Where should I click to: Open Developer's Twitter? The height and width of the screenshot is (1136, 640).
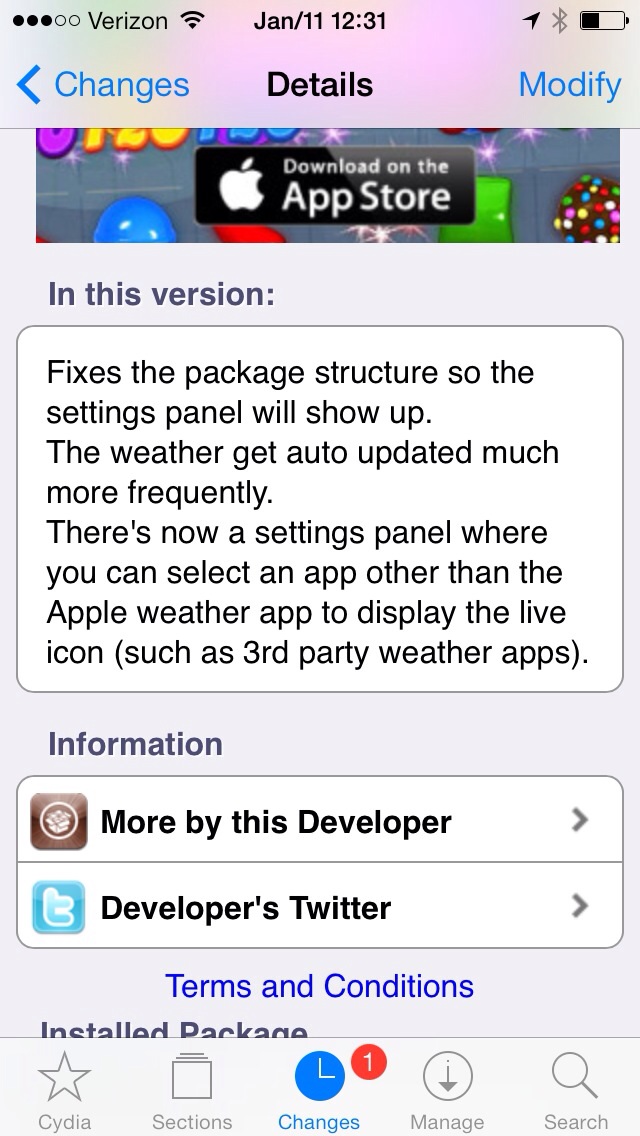point(320,906)
